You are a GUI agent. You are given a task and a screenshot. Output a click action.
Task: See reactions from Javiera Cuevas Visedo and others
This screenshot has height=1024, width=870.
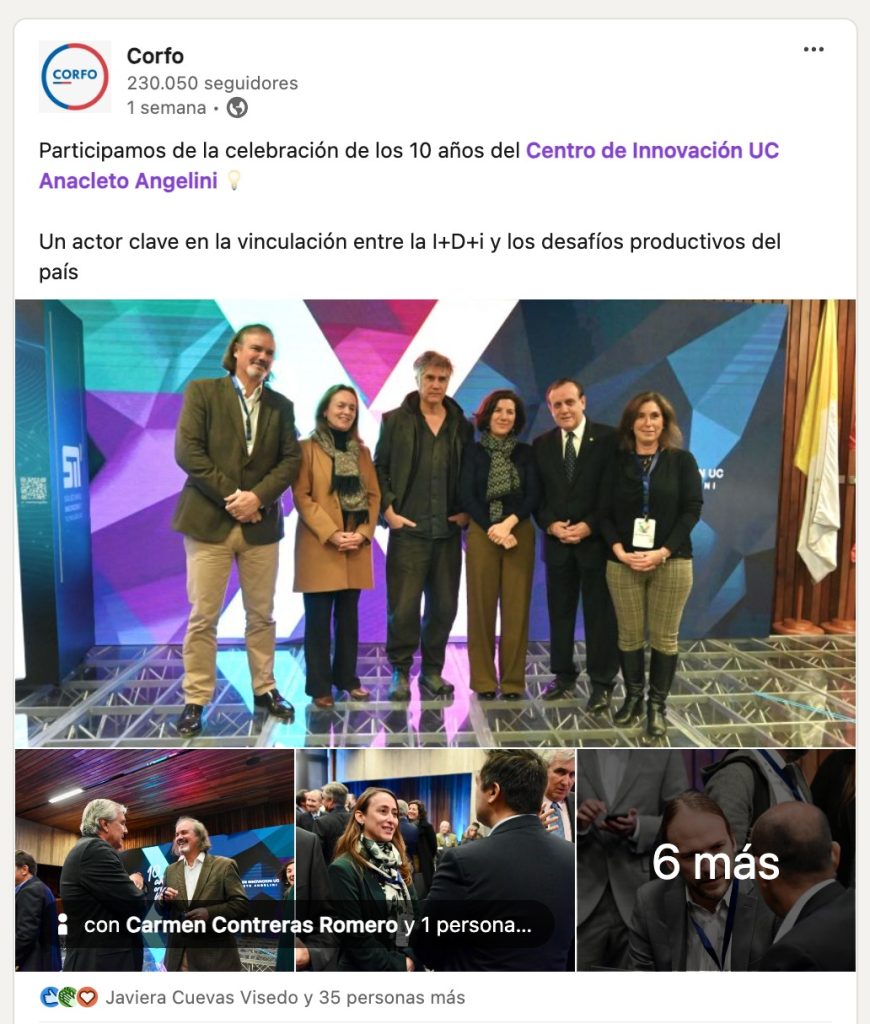tap(285, 997)
